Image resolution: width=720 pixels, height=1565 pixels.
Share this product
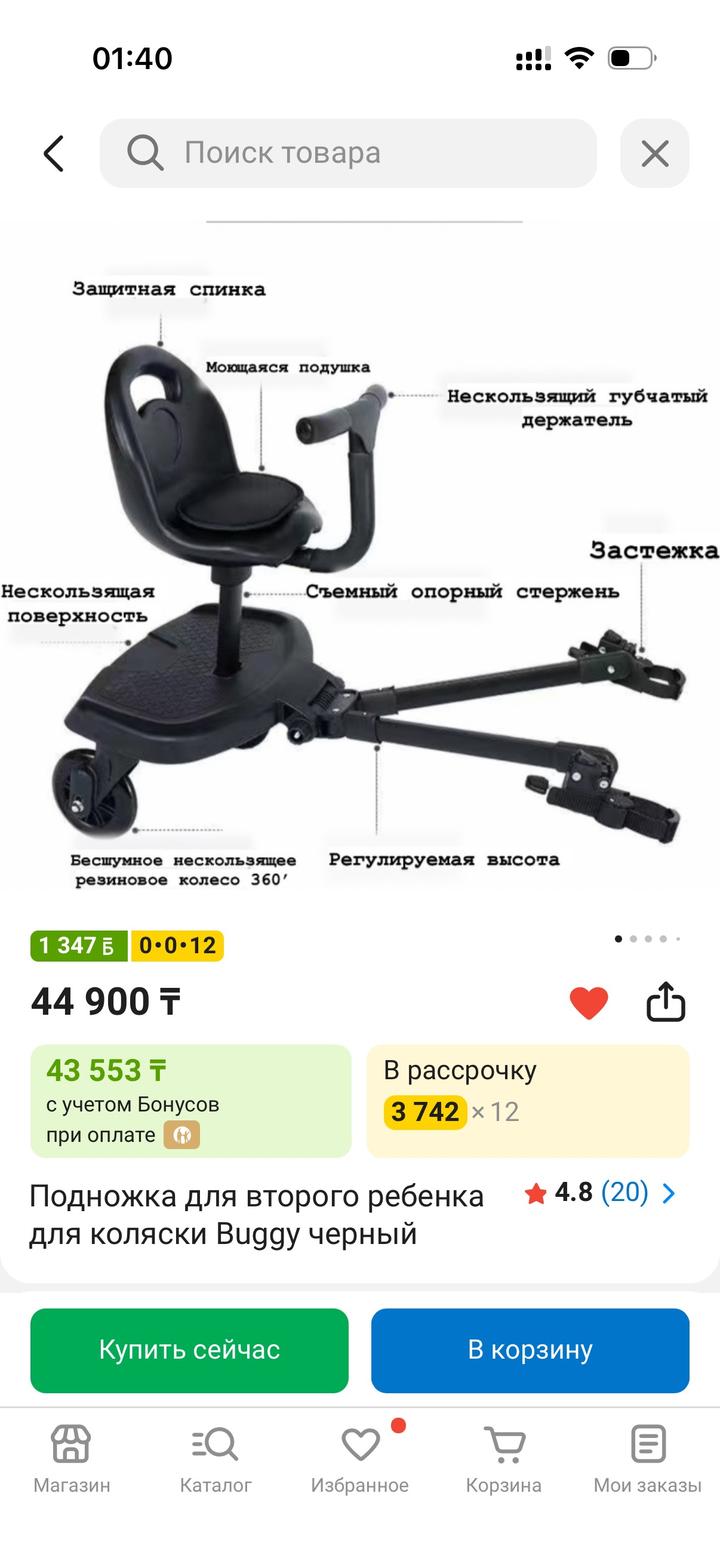[665, 1002]
